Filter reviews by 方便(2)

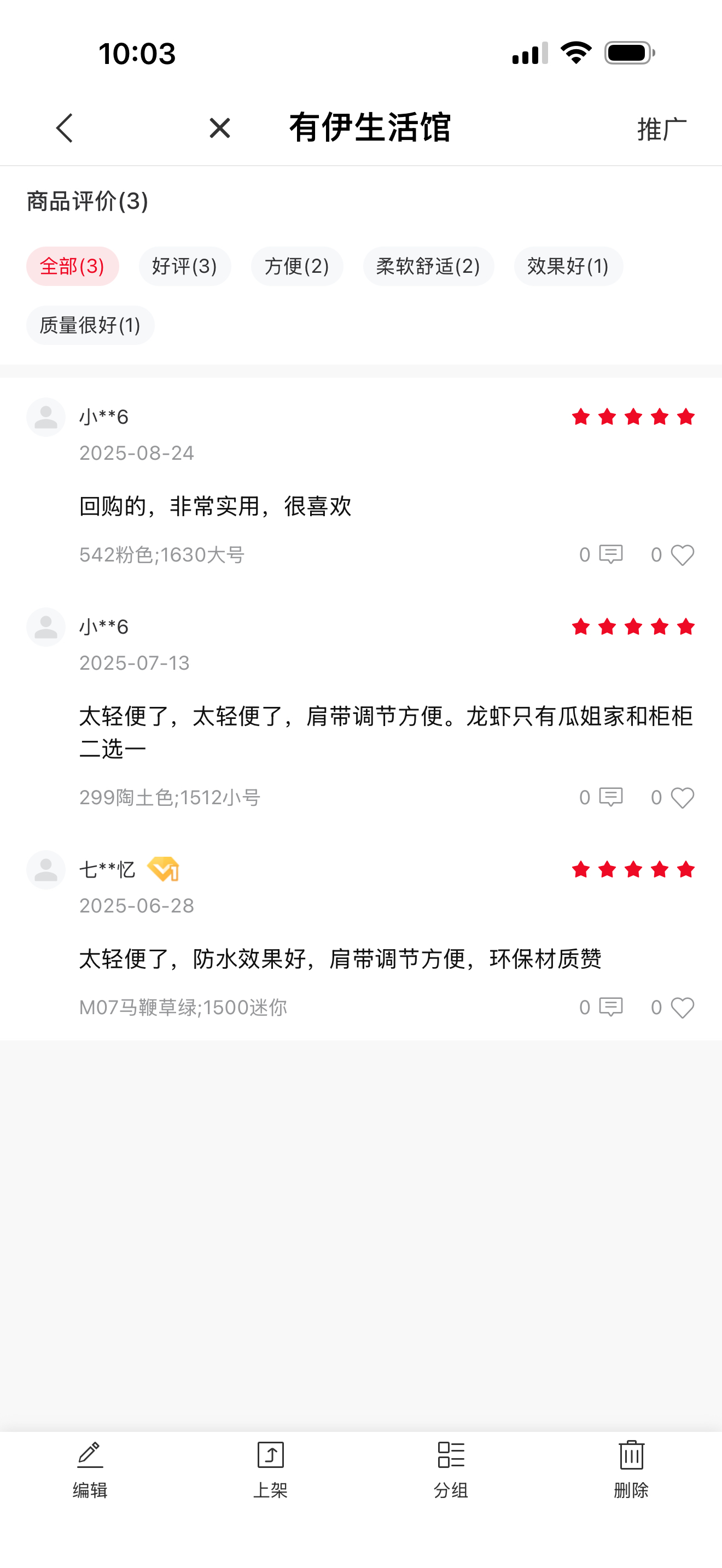(297, 266)
